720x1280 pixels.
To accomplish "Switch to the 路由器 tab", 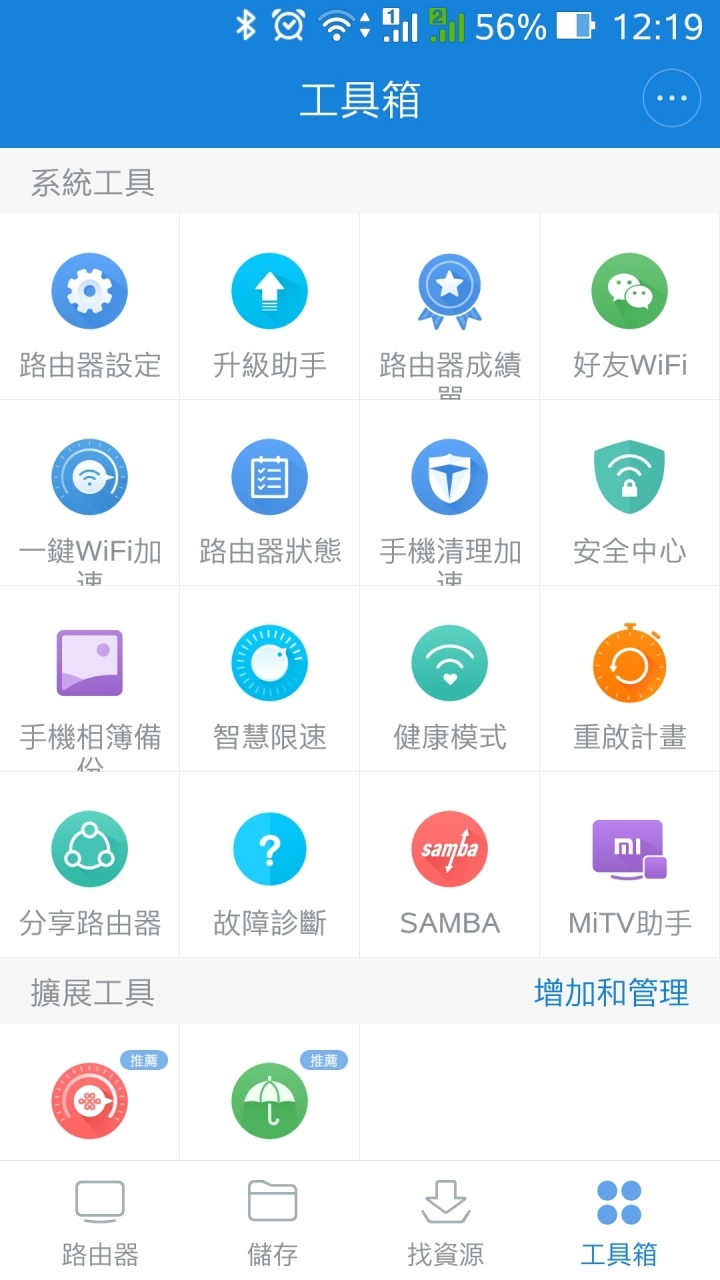I will [x=100, y=1222].
